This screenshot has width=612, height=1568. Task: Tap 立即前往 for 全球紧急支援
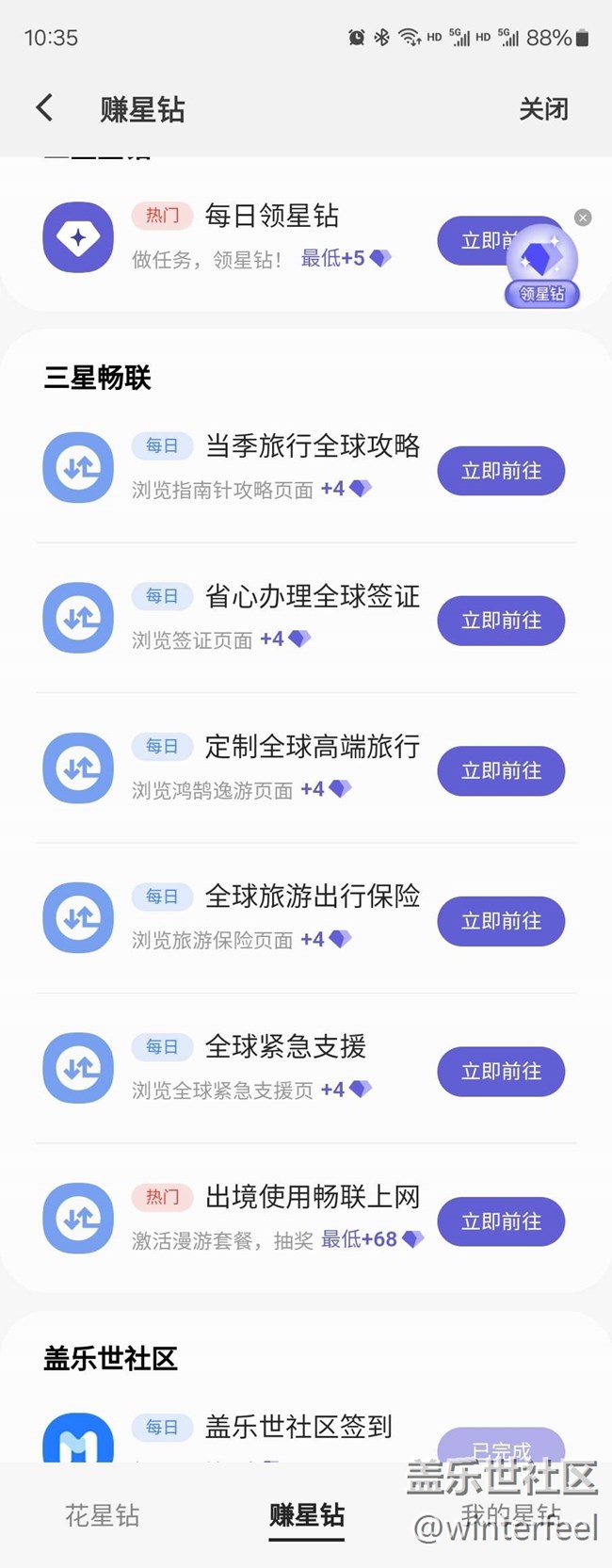[501, 1072]
